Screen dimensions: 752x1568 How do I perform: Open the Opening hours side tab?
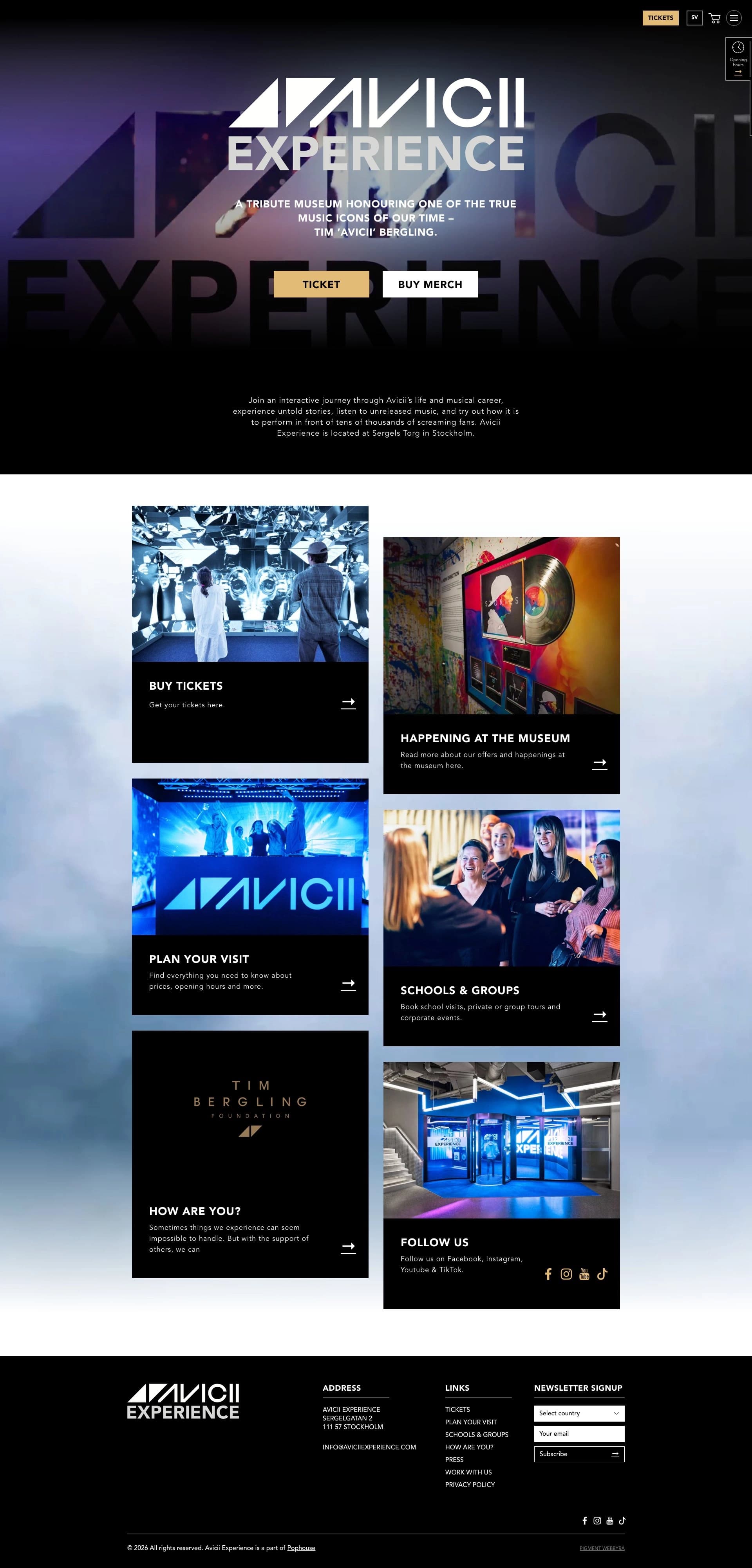tap(738, 59)
